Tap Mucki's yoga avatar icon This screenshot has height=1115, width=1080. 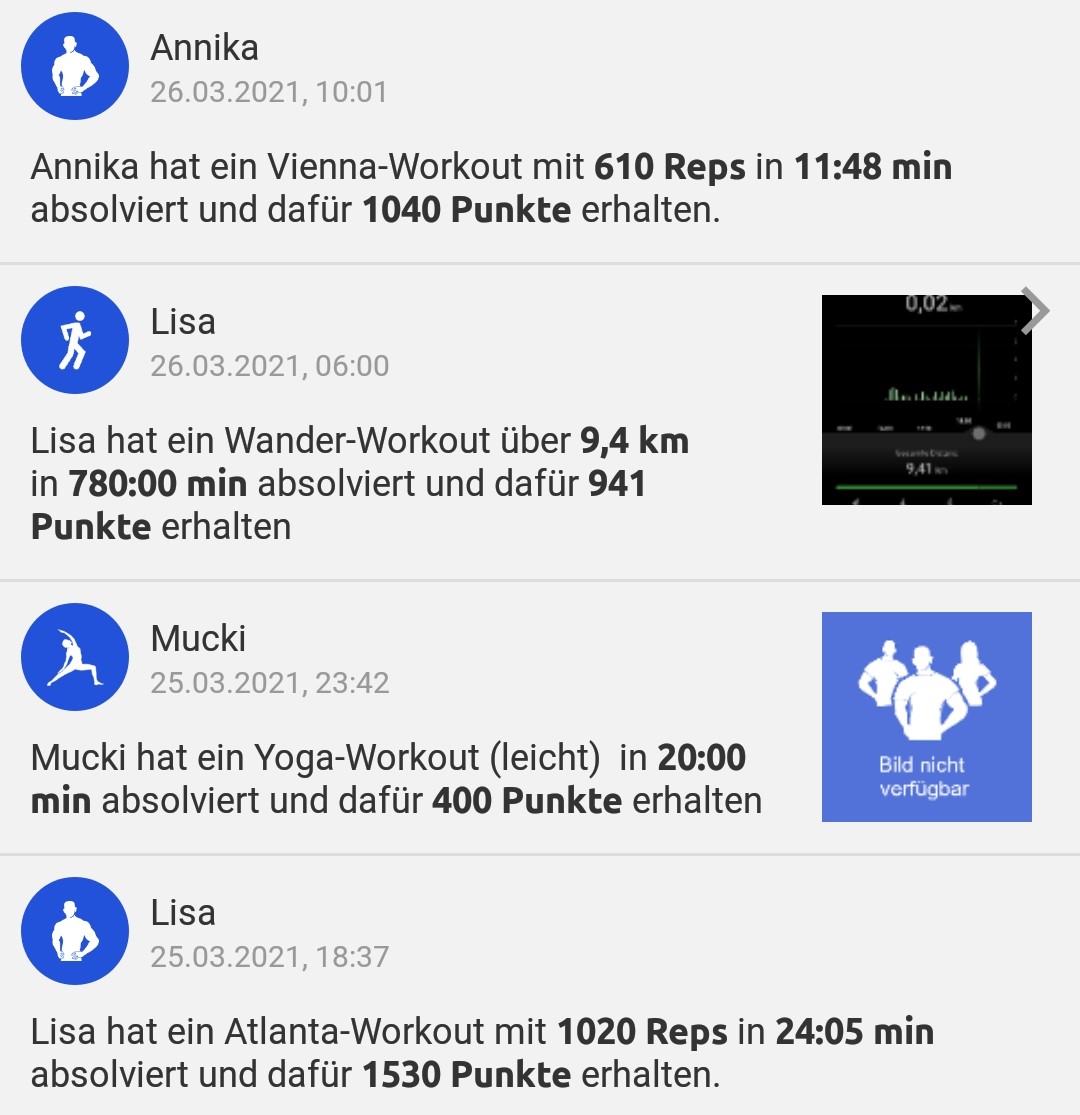coord(75,657)
